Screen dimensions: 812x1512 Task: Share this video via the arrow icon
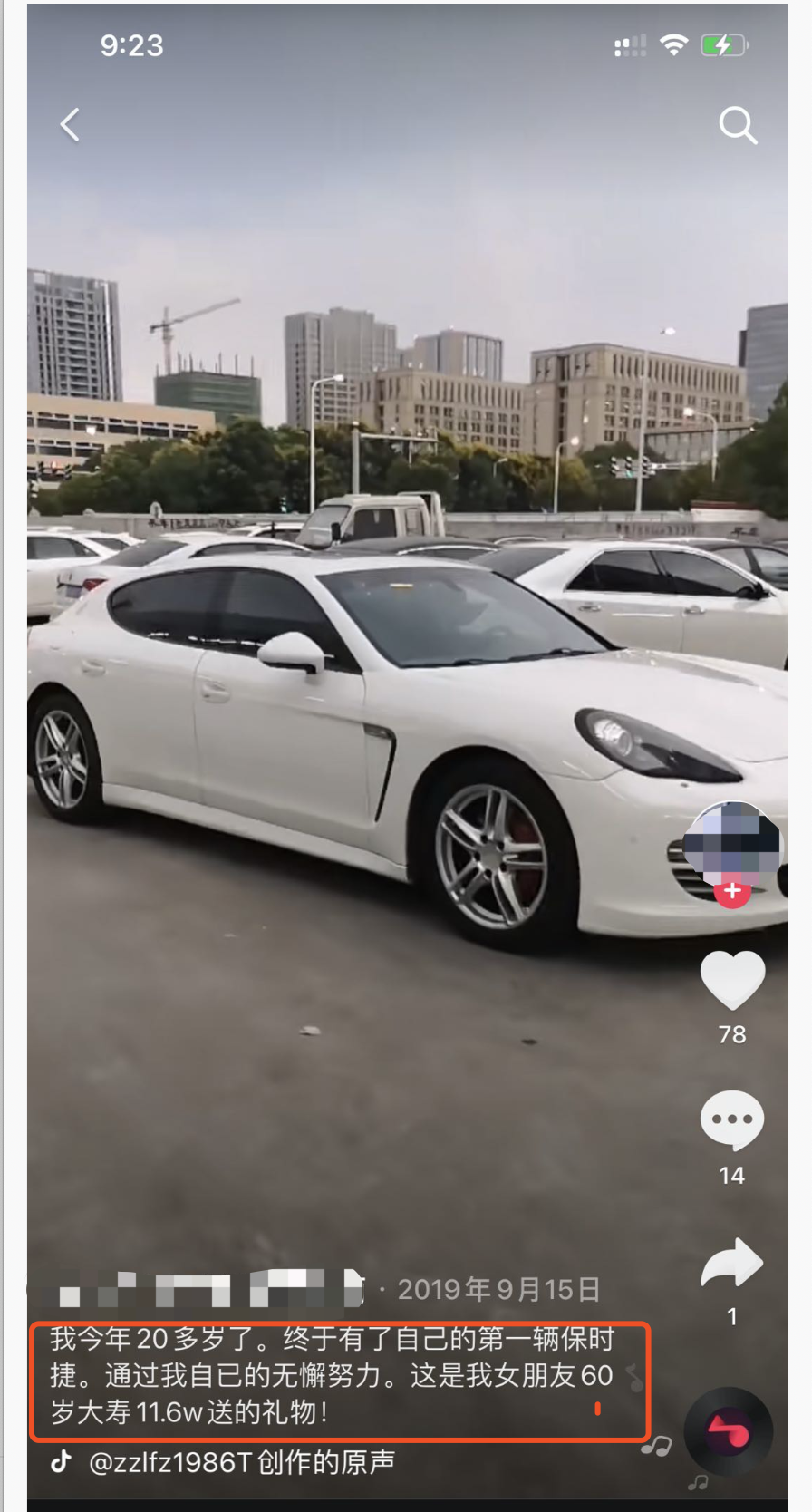point(732,1263)
